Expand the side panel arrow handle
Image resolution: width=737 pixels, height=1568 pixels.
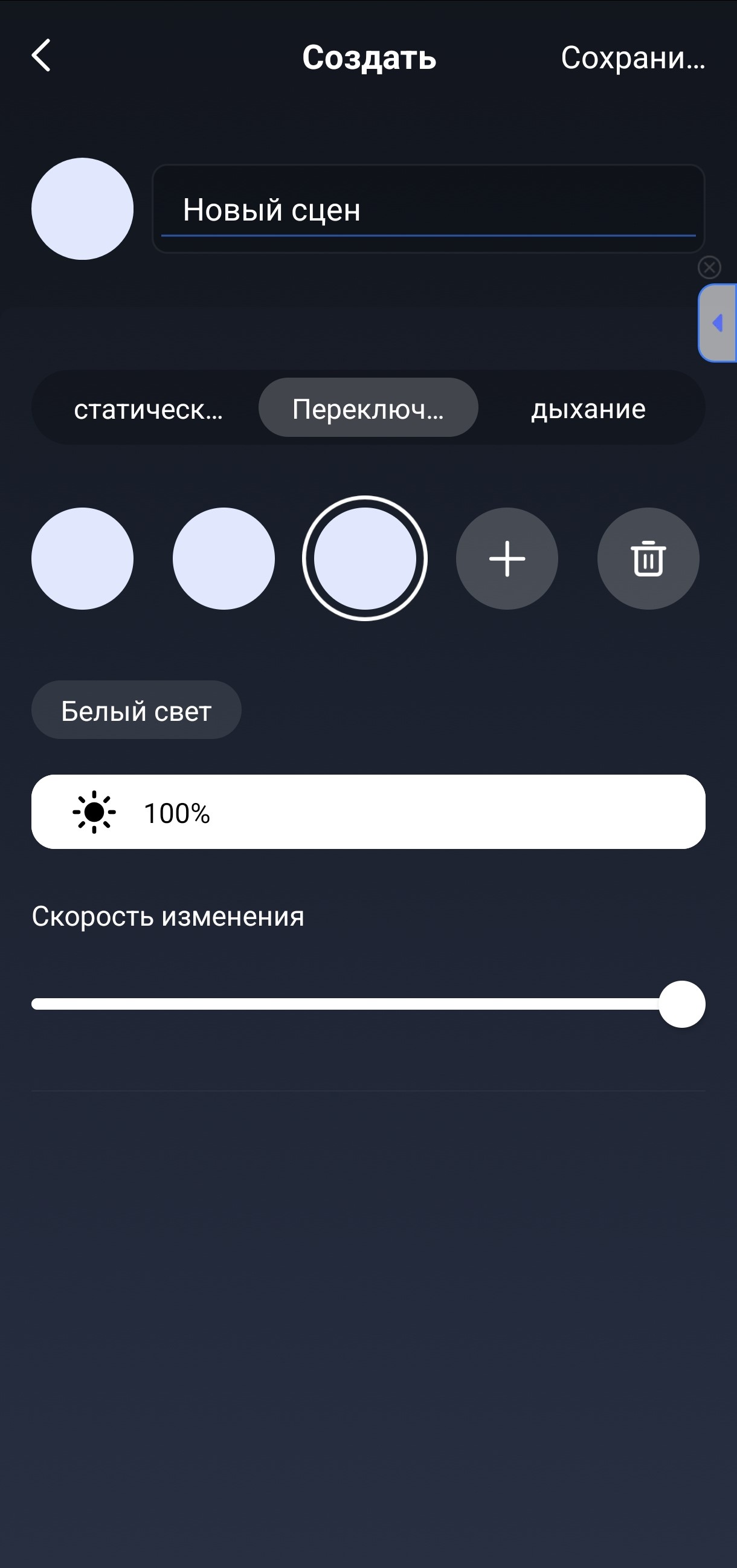click(x=718, y=323)
